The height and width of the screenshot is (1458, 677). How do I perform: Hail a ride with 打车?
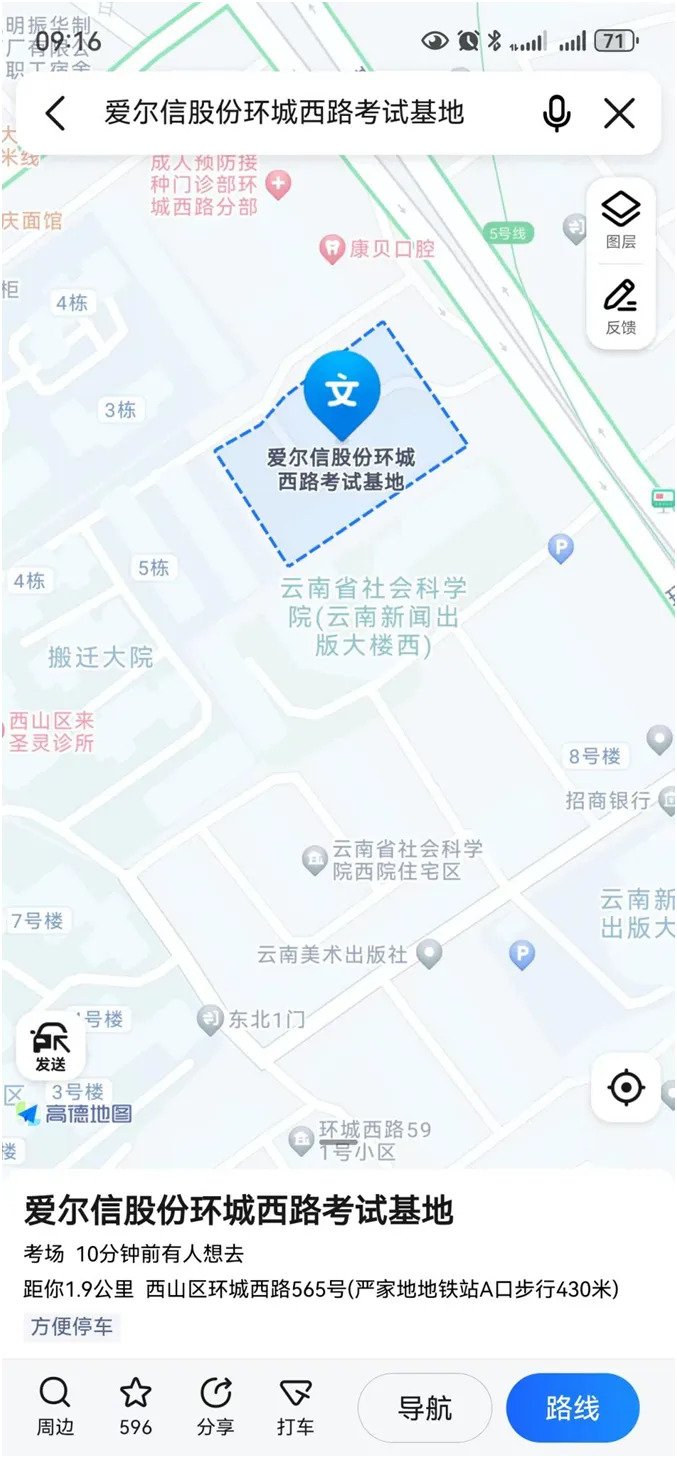tap(295, 1406)
